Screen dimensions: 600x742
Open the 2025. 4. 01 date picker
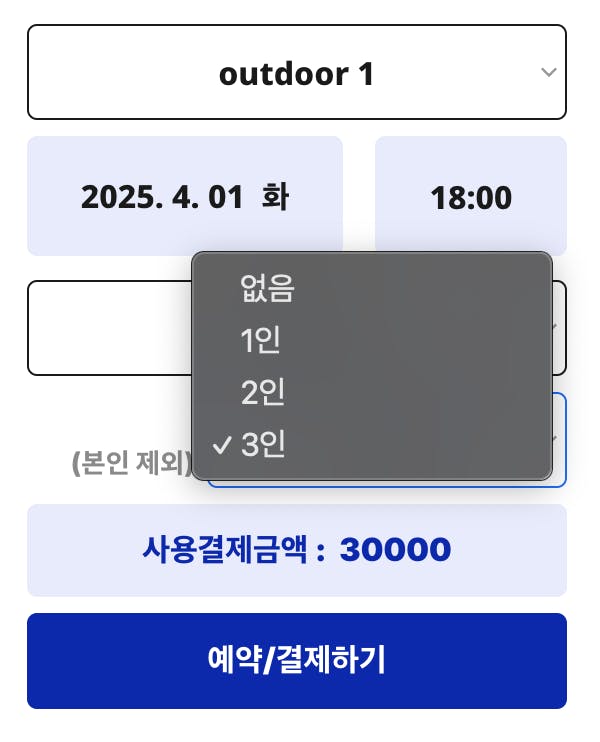point(185,197)
